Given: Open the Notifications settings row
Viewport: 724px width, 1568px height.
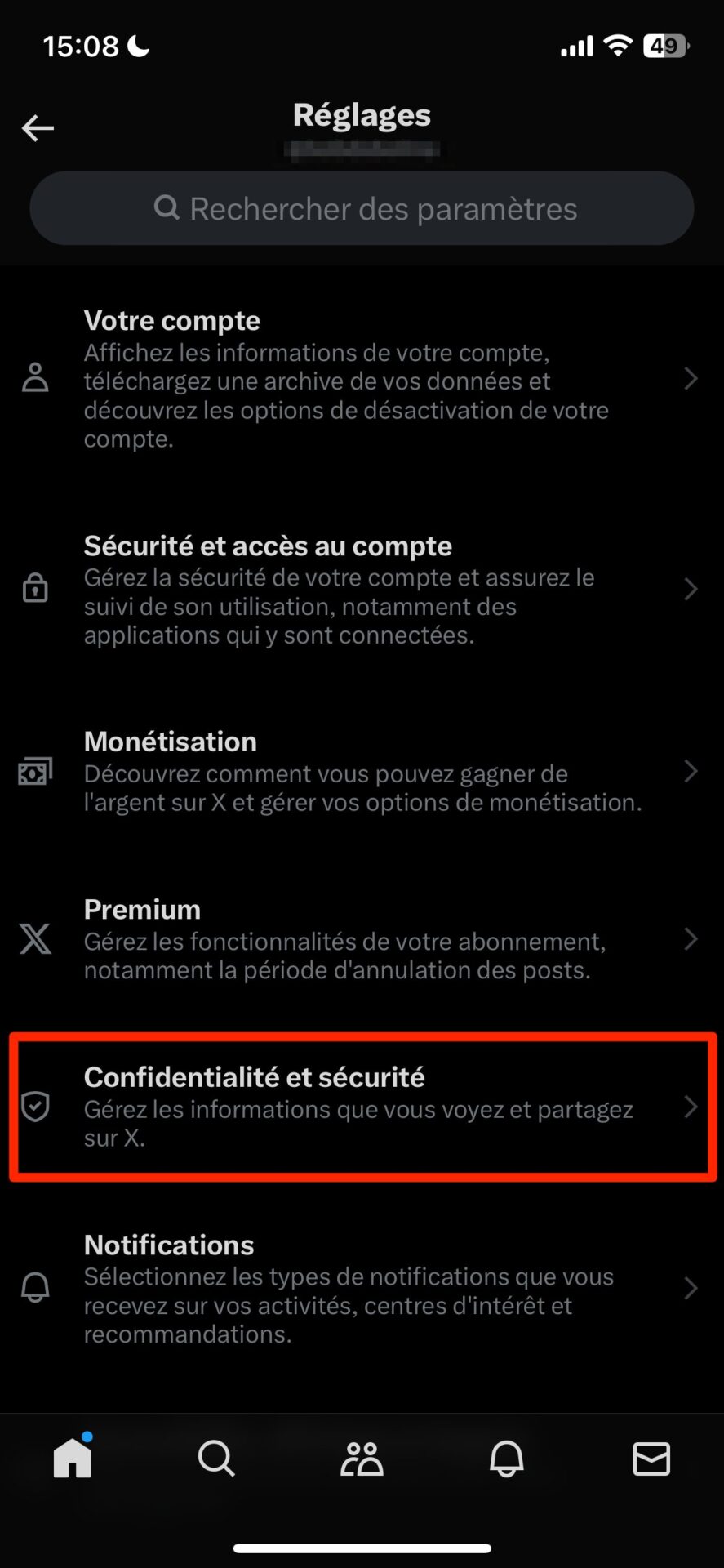Looking at the screenshot, I should 362,1288.
